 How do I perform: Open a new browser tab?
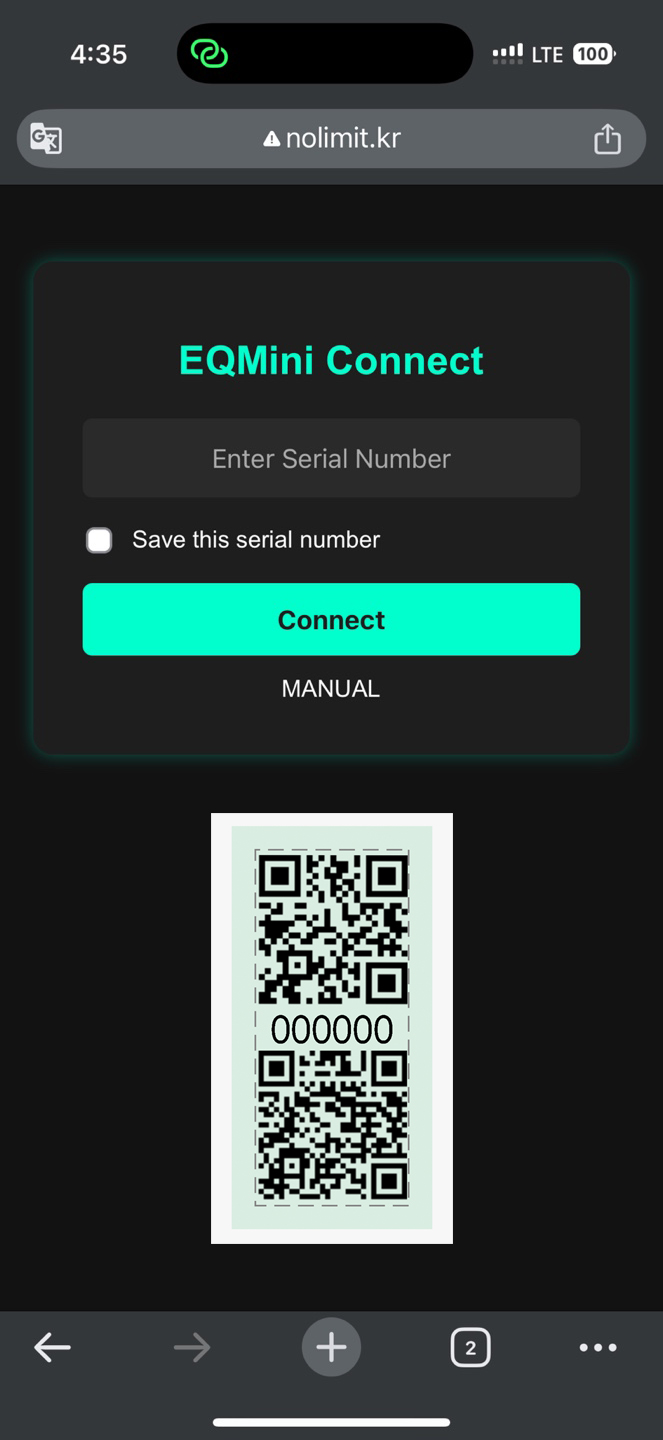point(331,1348)
